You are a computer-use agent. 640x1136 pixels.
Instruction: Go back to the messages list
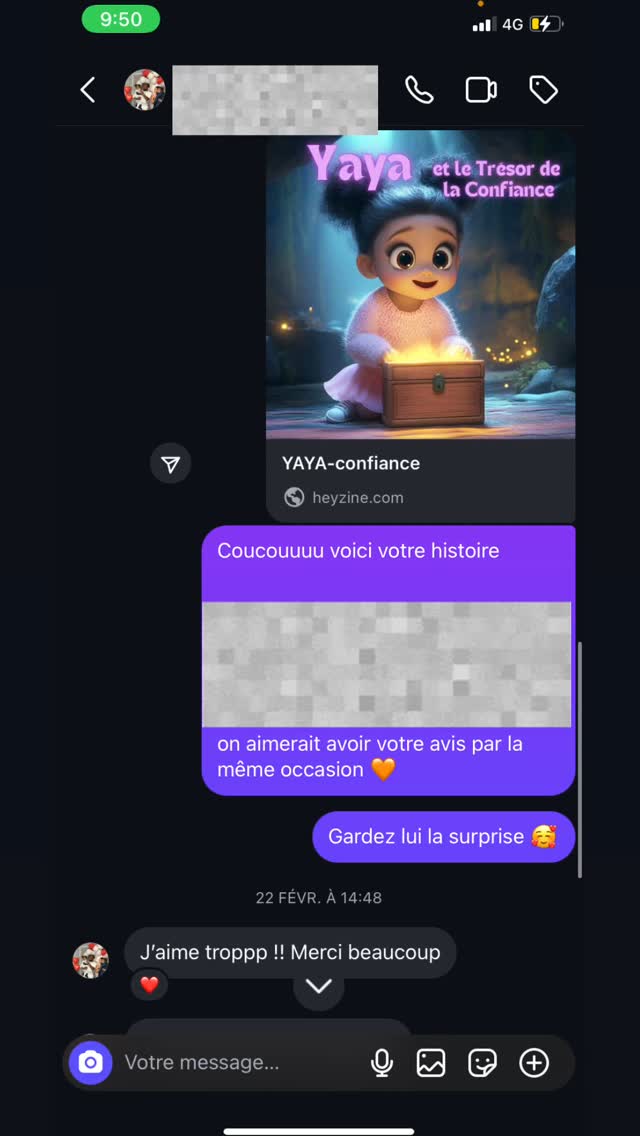(x=88, y=91)
